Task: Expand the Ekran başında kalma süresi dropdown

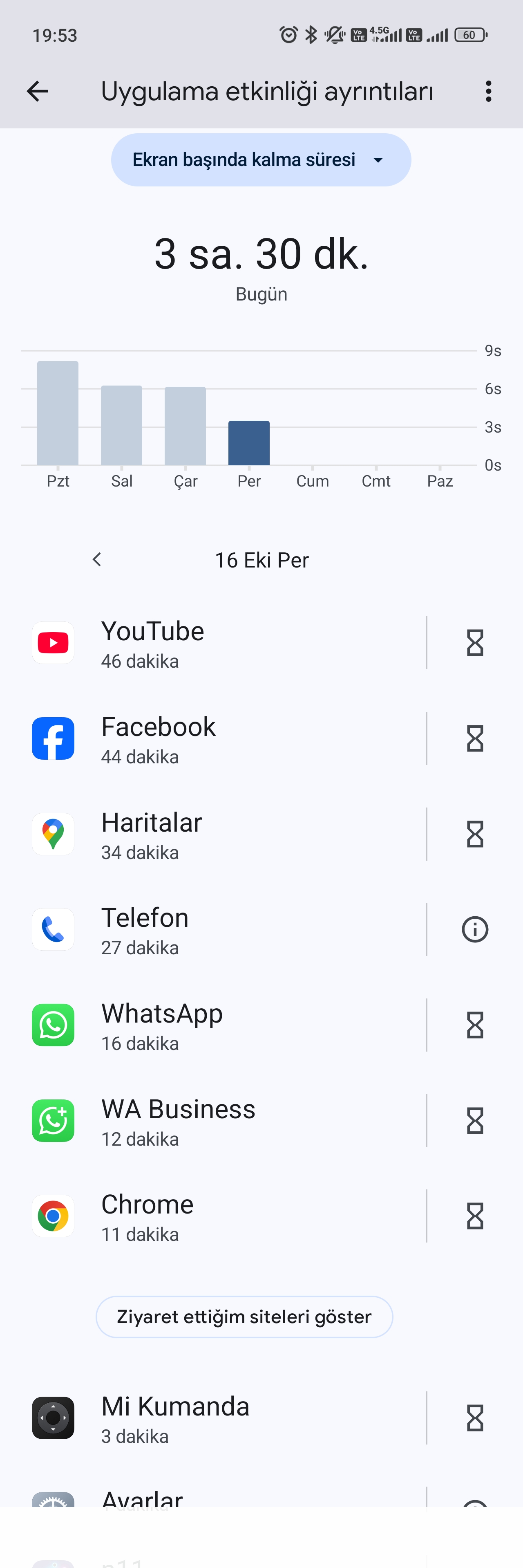Action: 261,160
